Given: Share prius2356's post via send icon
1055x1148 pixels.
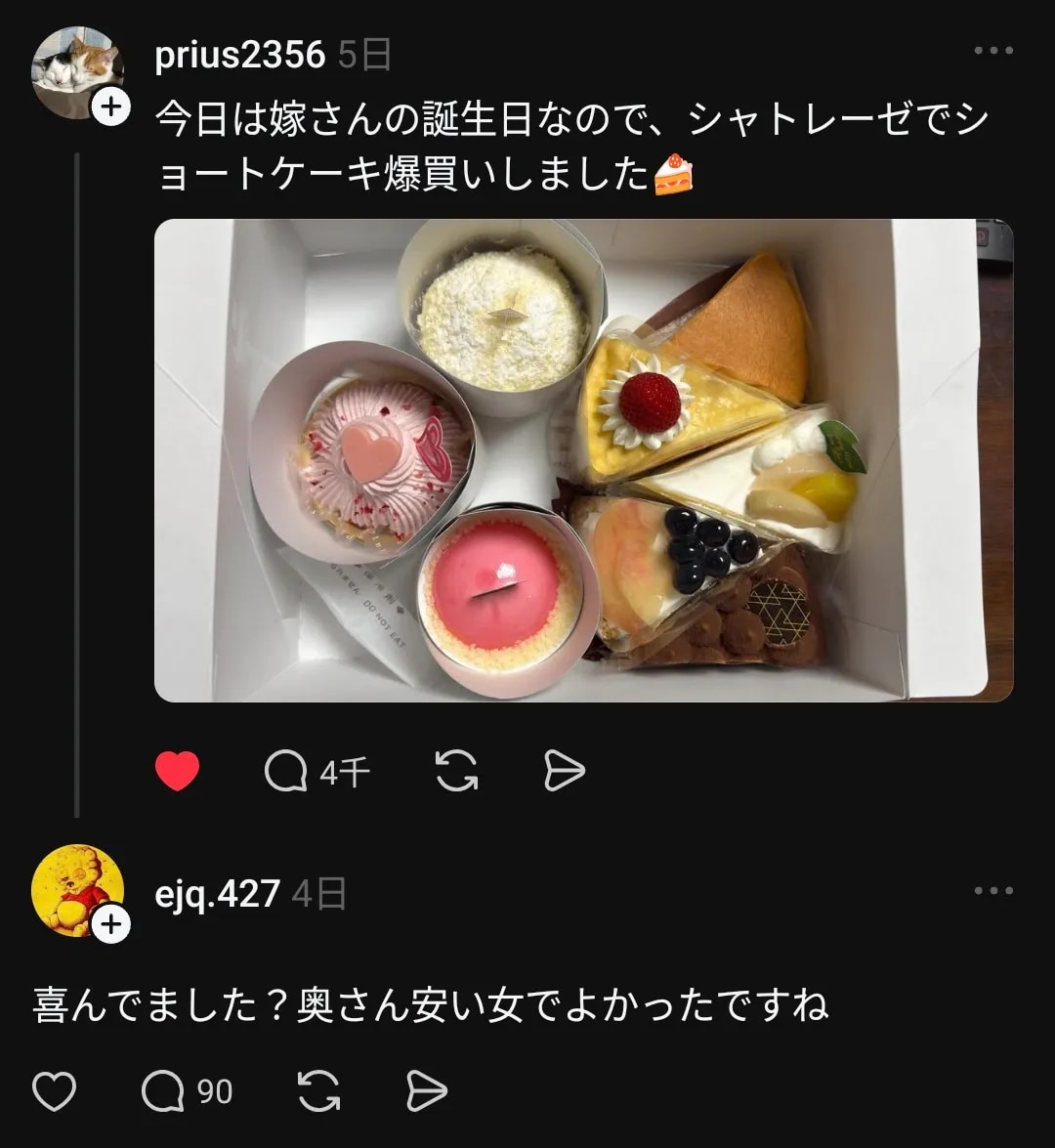Looking at the screenshot, I should 564,772.
